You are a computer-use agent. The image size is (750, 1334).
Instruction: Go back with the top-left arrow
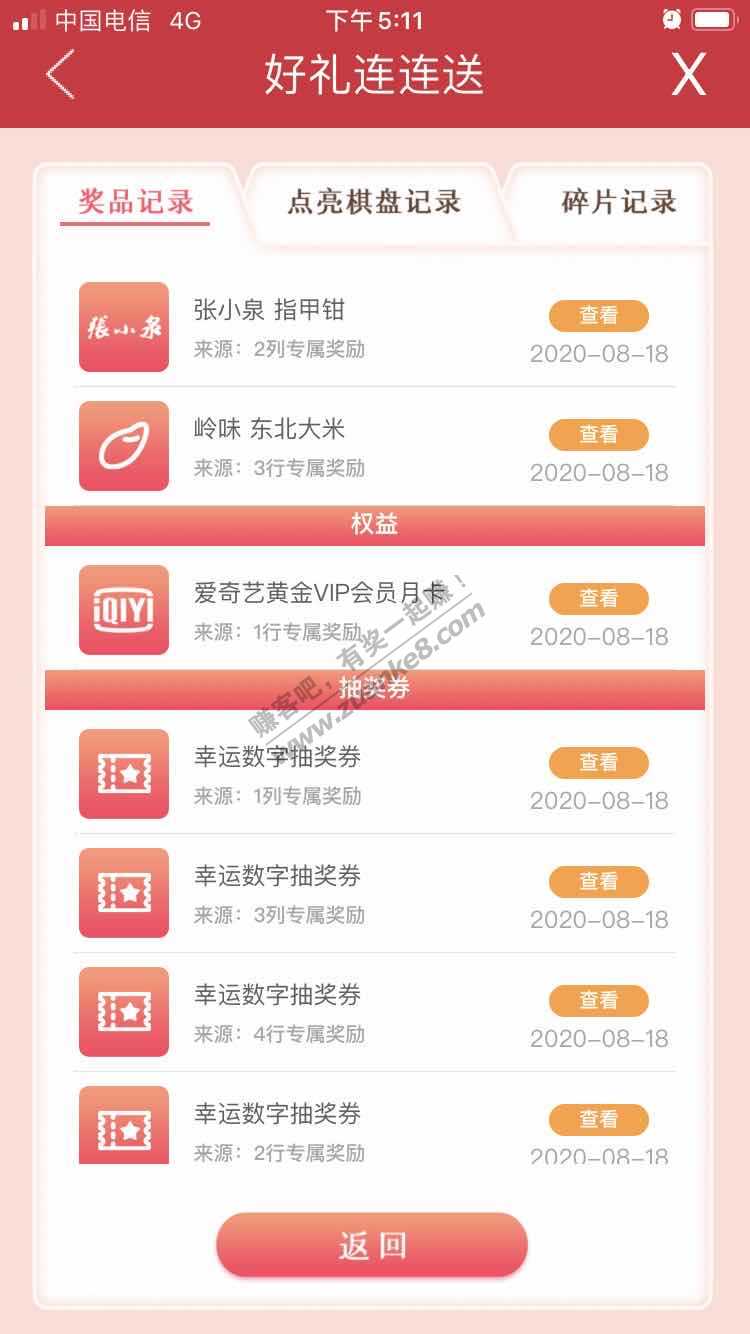[x=62, y=74]
